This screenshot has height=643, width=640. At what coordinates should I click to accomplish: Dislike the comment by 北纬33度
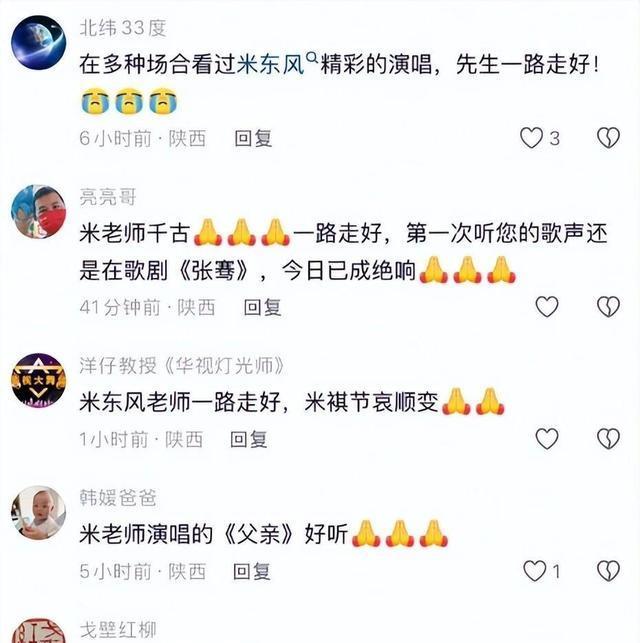[x=608, y=138]
